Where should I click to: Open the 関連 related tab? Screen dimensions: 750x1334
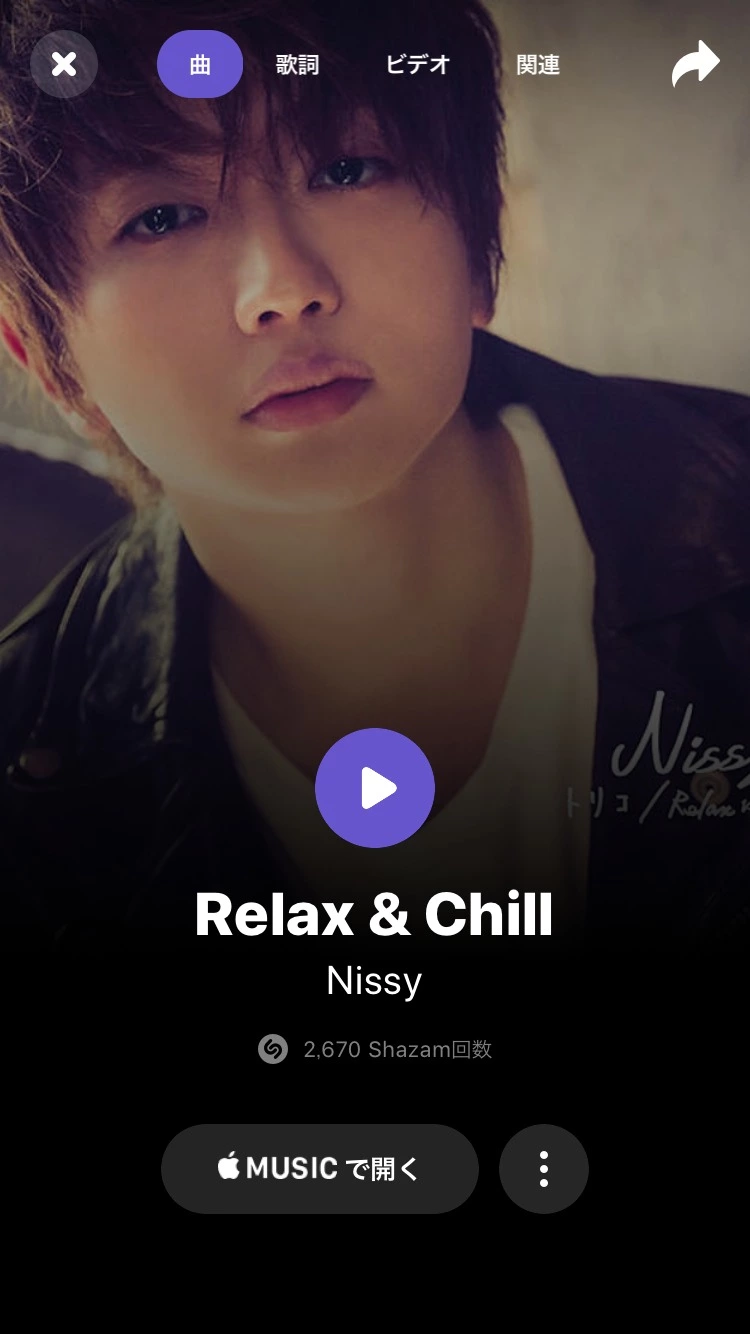click(x=538, y=65)
